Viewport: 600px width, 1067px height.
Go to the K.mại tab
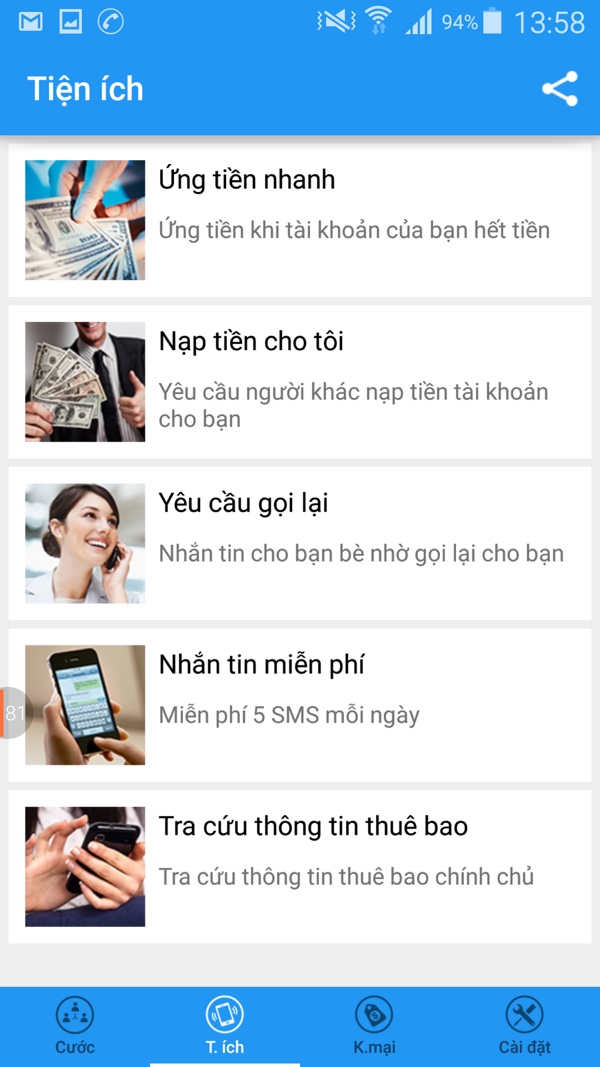tap(374, 1026)
